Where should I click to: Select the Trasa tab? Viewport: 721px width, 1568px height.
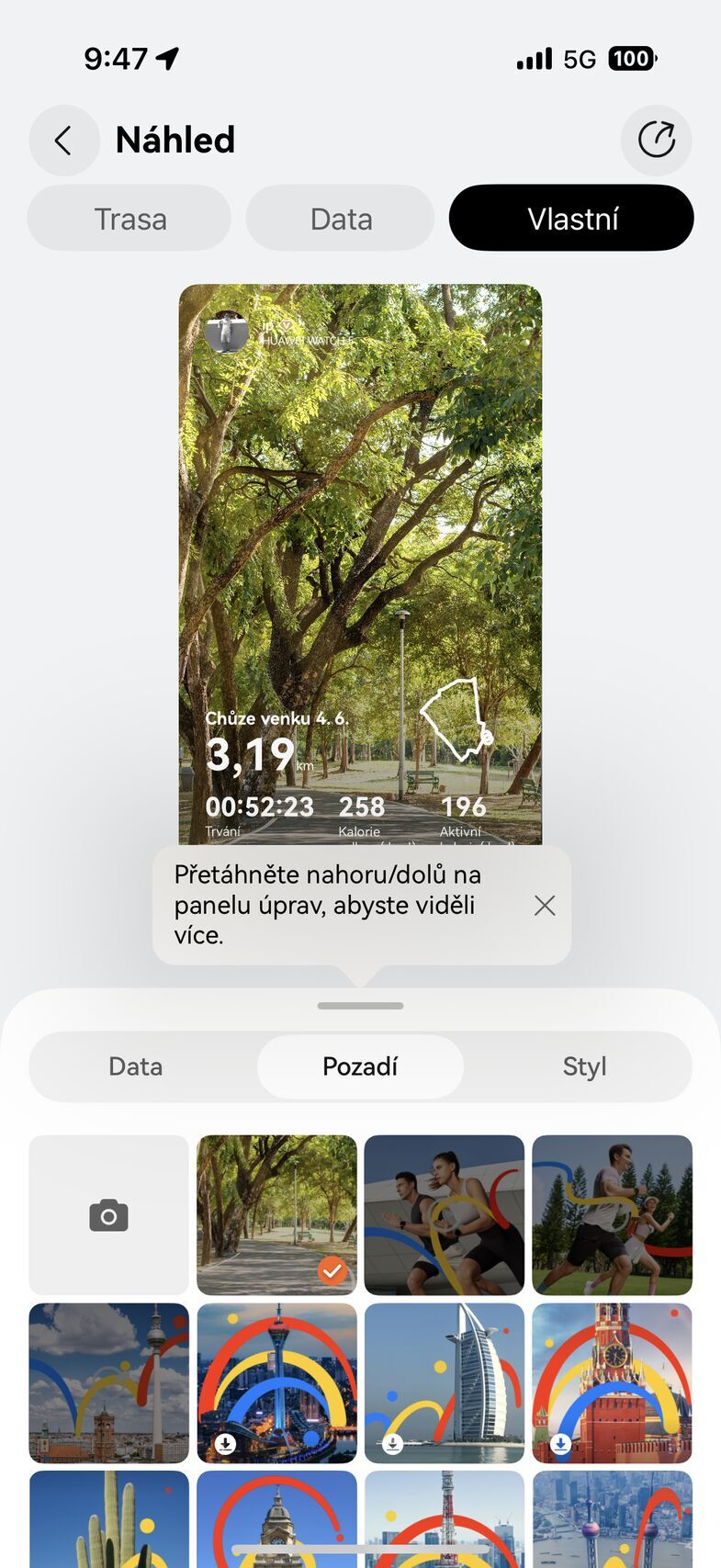129,218
